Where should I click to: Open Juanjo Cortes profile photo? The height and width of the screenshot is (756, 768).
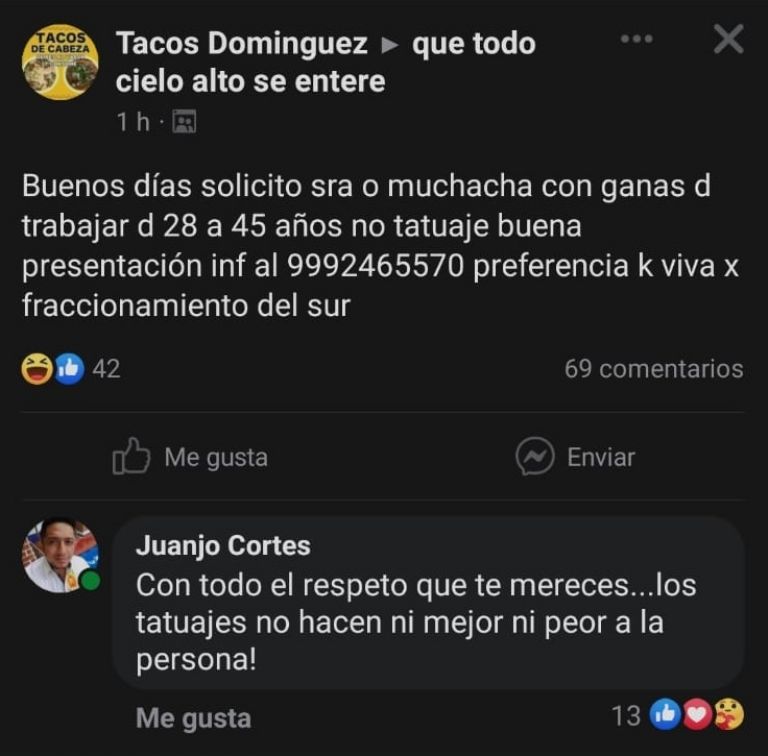60,555
